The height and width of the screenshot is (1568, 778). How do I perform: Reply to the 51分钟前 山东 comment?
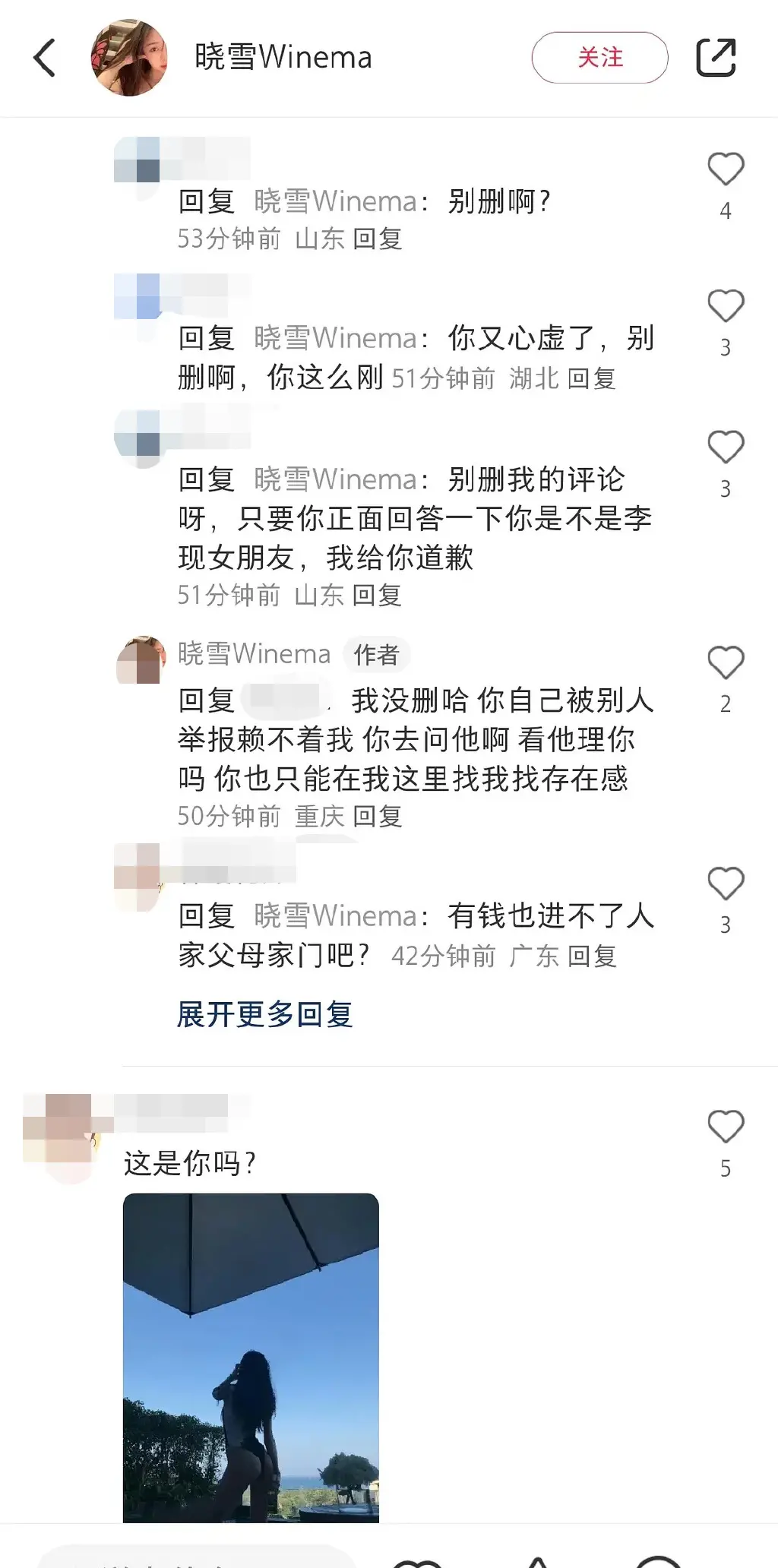[x=378, y=596]
